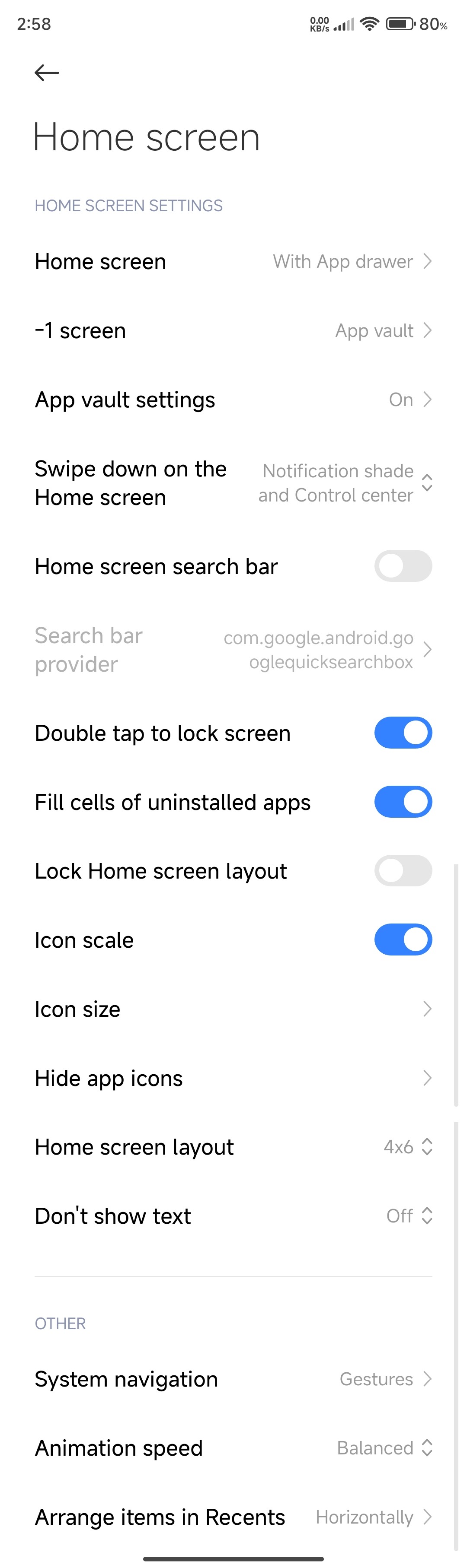Turn off Fill cells of uninstalled apps
The height and width of the screenshot is (1568, 467).
click(x=403, y=802)
